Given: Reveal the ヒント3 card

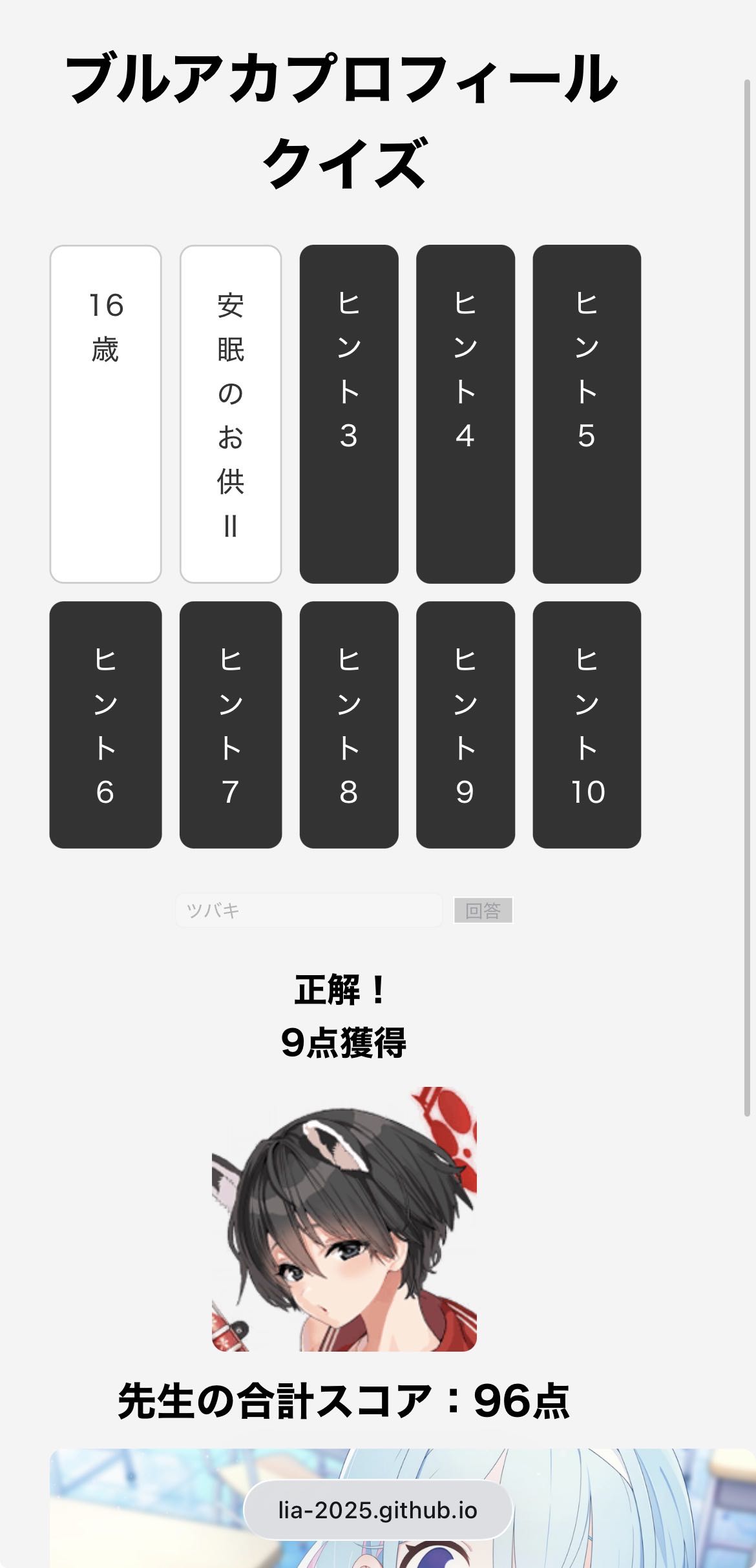Looking at the screenshot, I should click(349, 413).
